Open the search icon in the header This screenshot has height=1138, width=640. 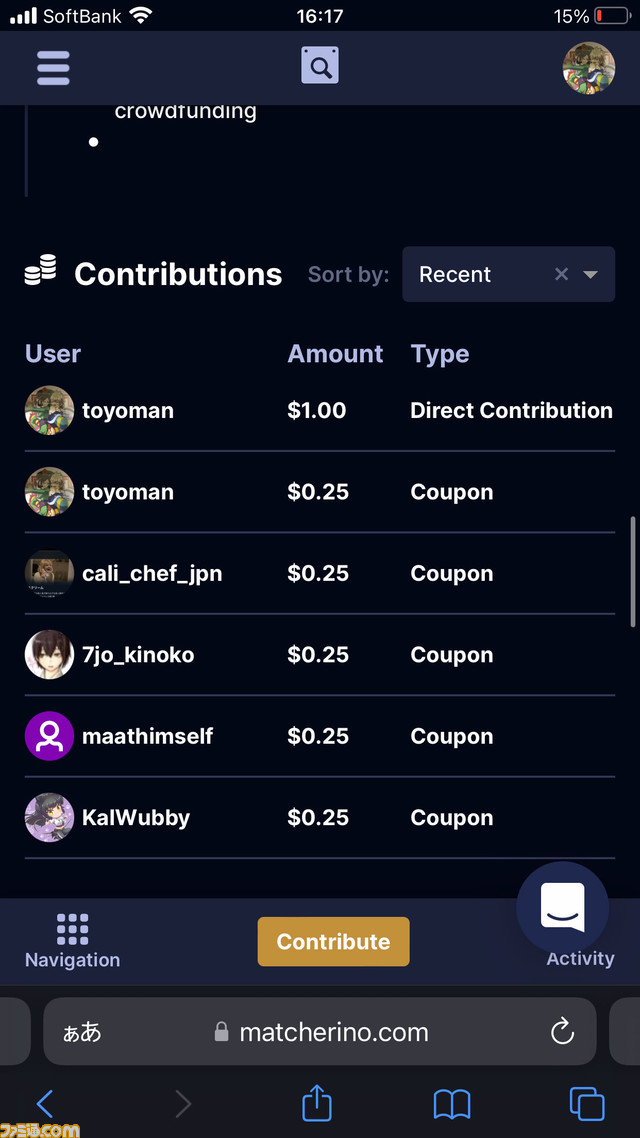point(320,67)
